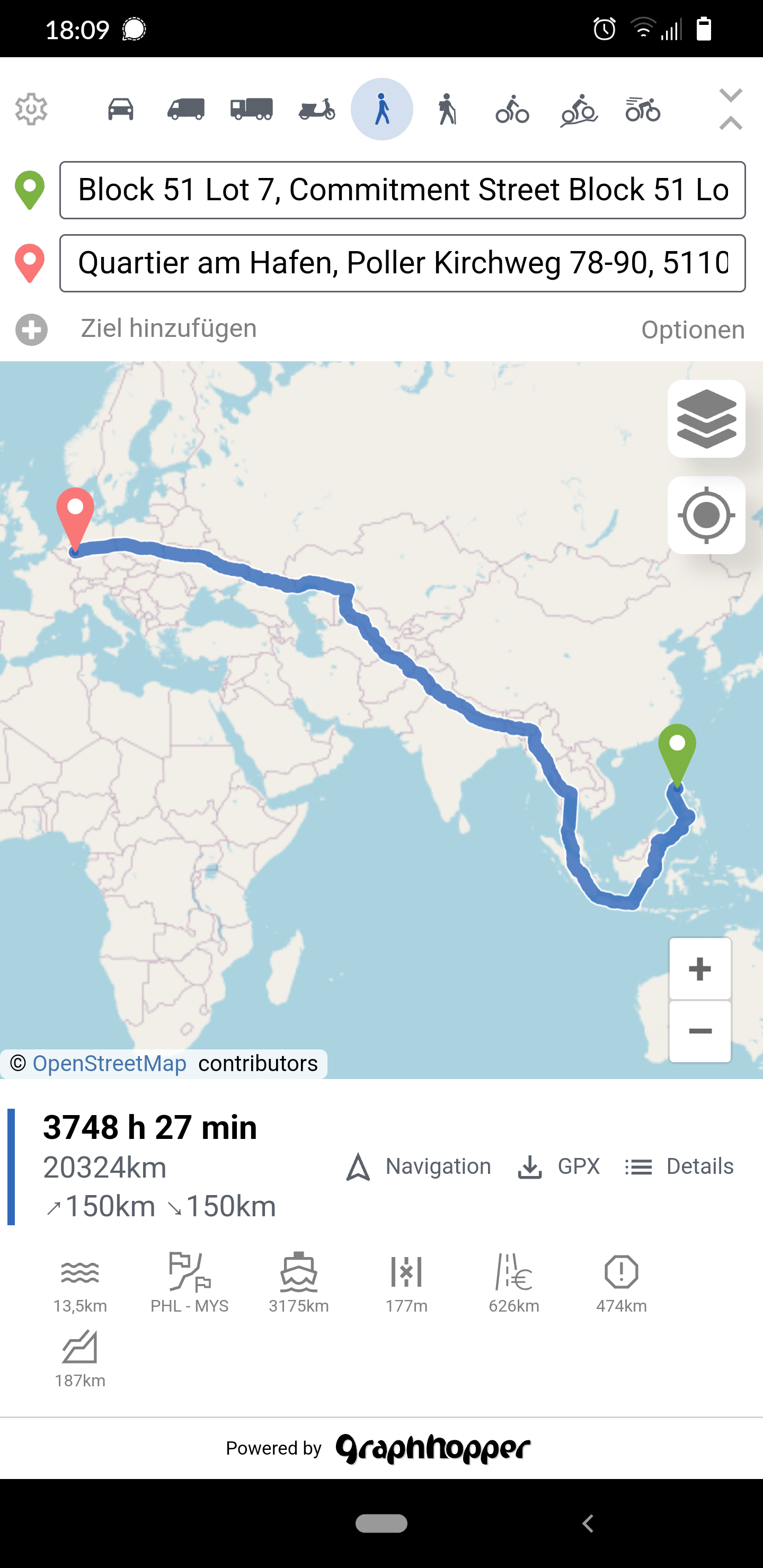Open the settings gear icon

(31, 110)
